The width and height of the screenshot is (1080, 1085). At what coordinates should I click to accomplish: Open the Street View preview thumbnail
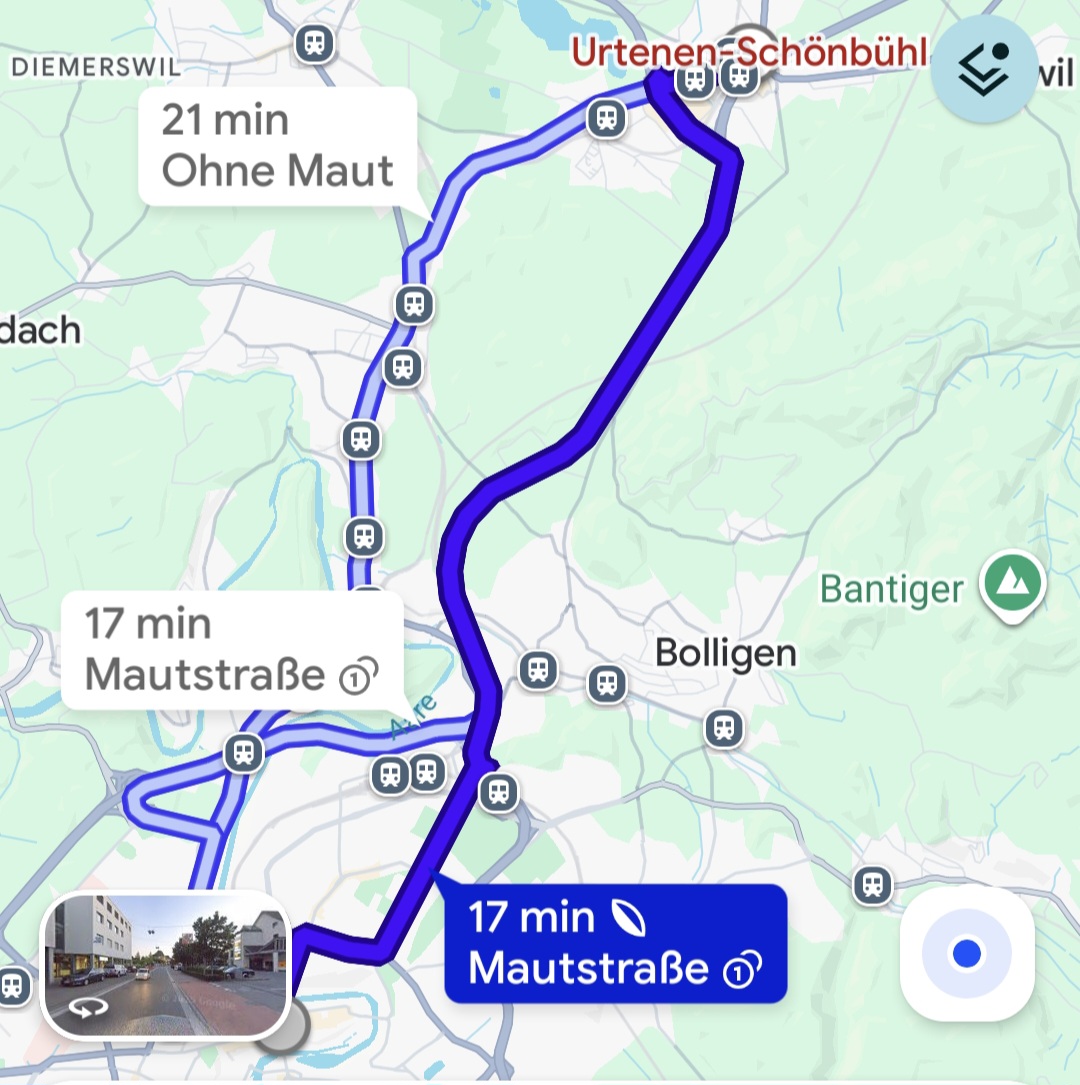click(x=166, y=965)
